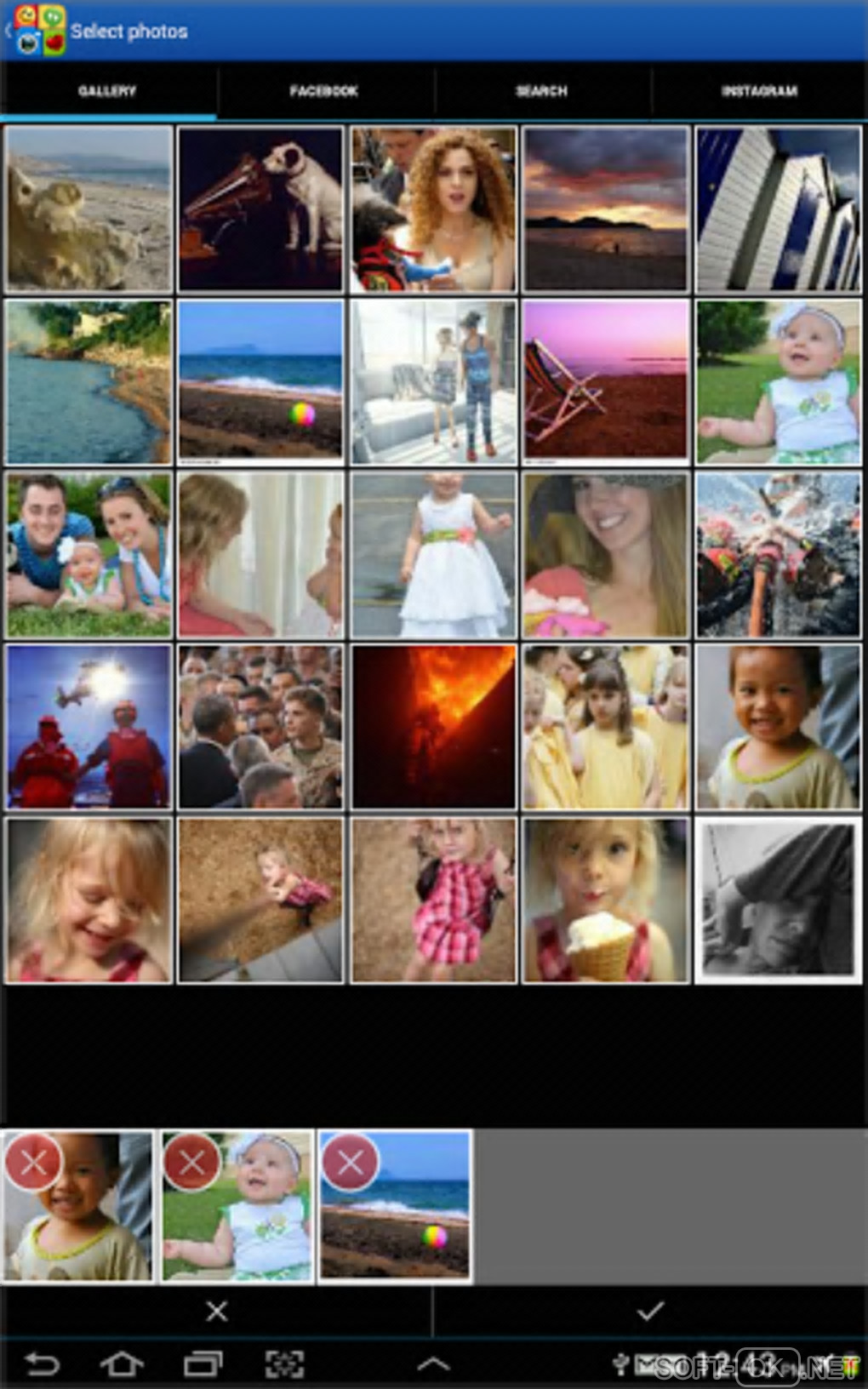868x1389 pixels.
Task: Add the girl with ice cream photo
Action: [606, 900]
